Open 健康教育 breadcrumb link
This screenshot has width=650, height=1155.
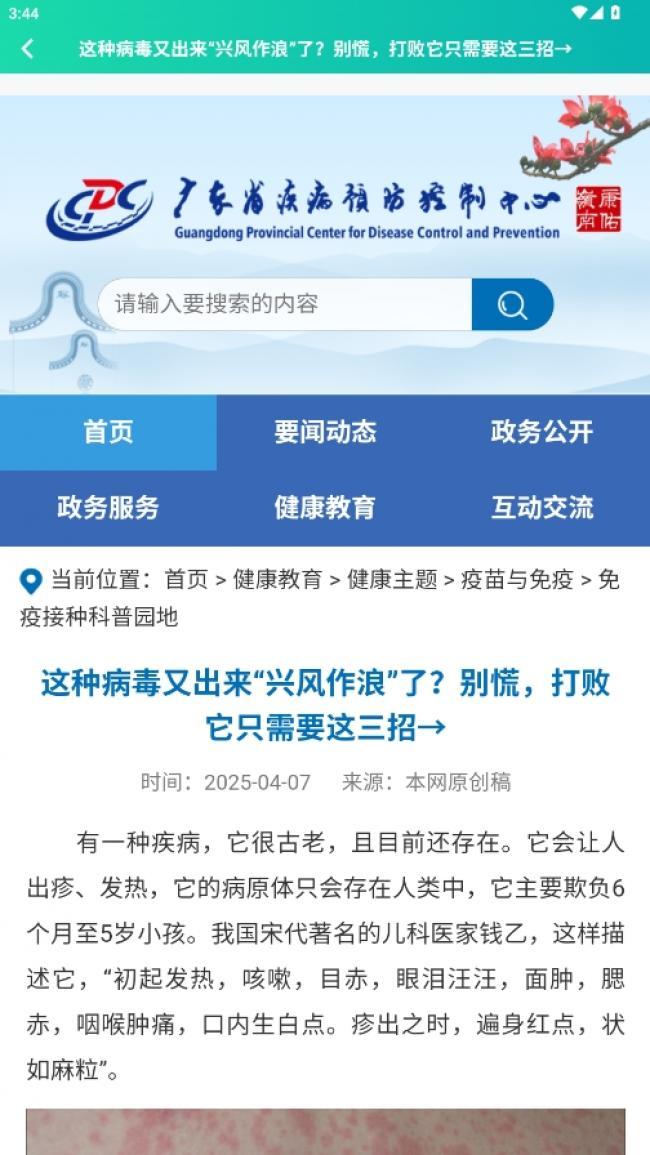tap(278, 580)
